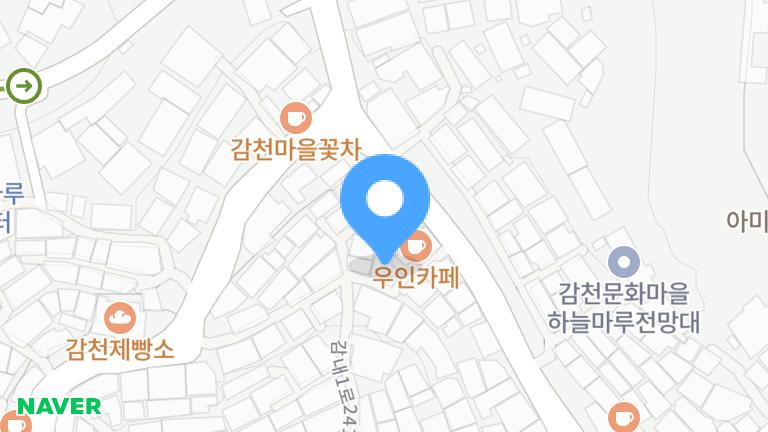768x432 pixels.
Task: Select the 우인카페 cafe marker
Action: (x=416, y=246)
